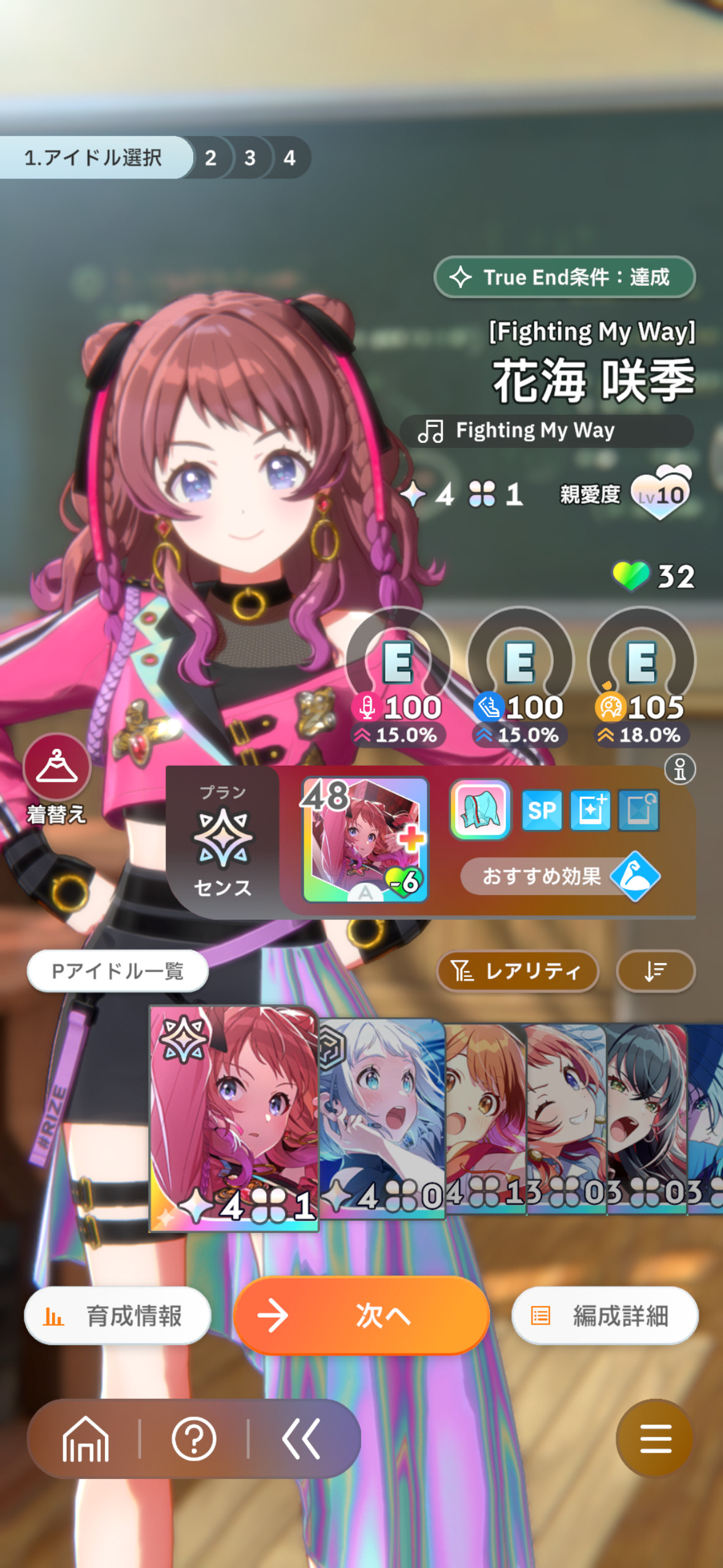View the P-item jacket icon
The height and width of the screenshot is (1568, 723).
480,810
